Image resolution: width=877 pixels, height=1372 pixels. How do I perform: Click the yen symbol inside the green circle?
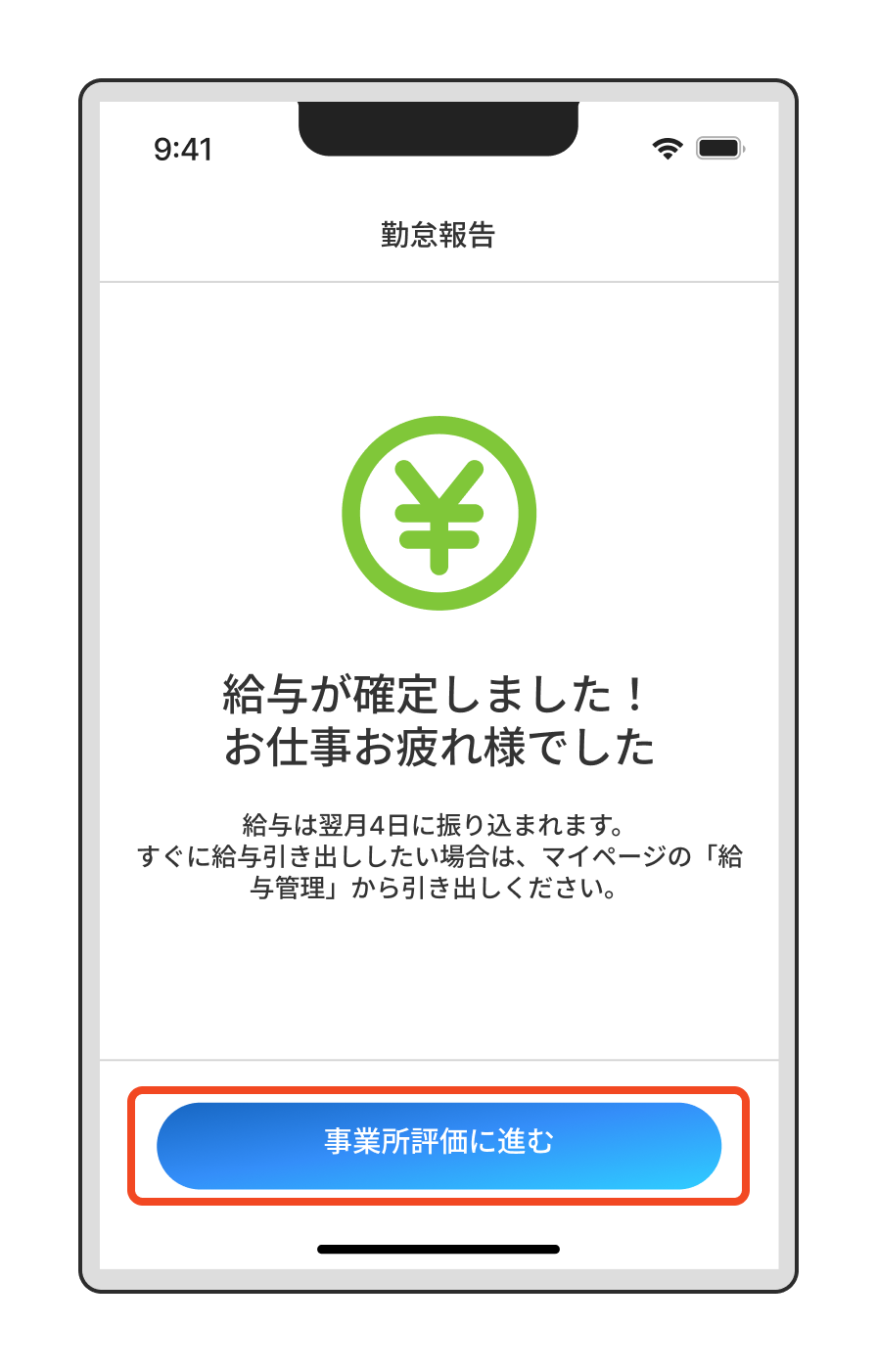tap(438, 512)
